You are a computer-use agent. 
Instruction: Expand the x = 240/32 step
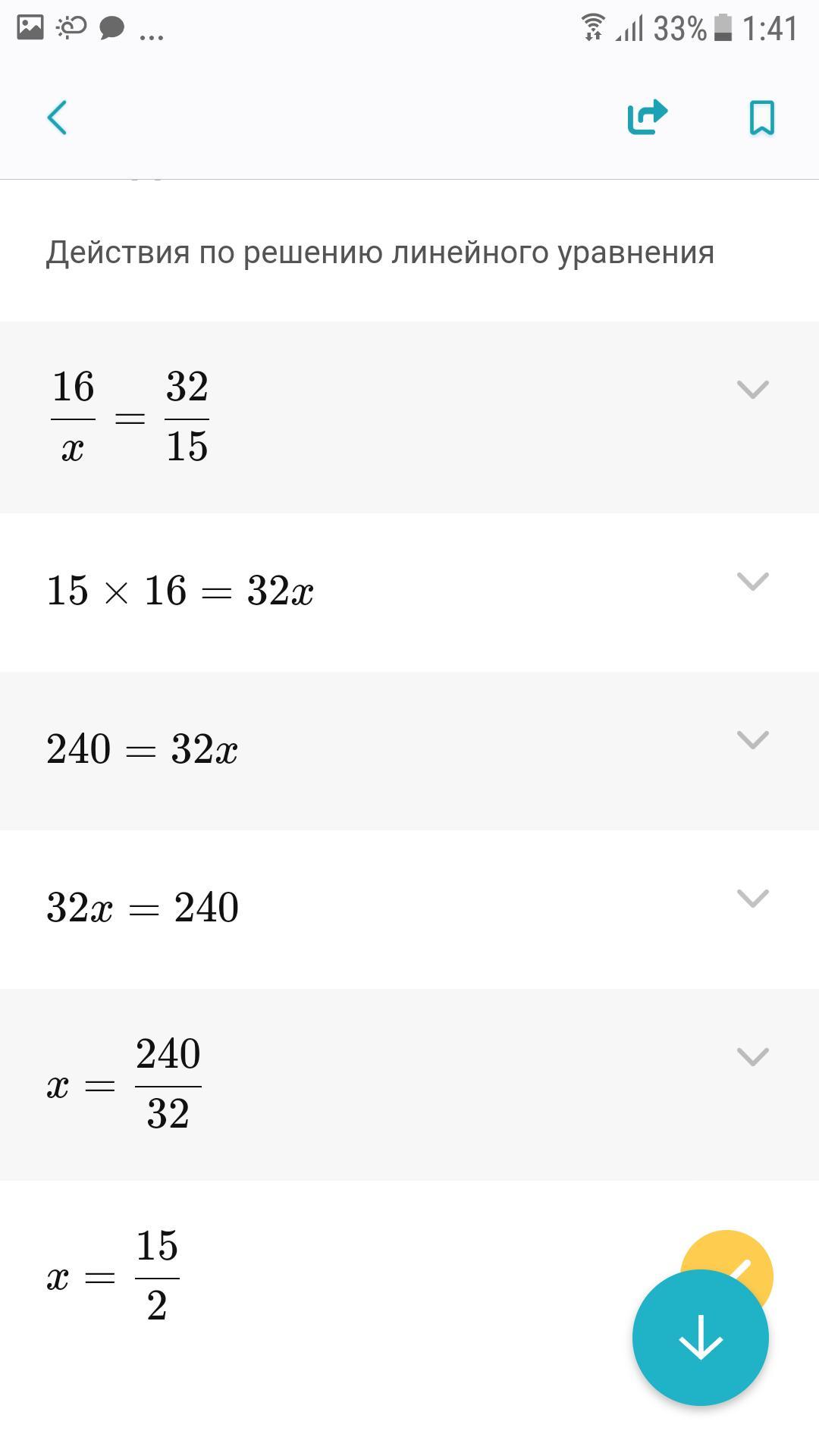point(753,1056)
